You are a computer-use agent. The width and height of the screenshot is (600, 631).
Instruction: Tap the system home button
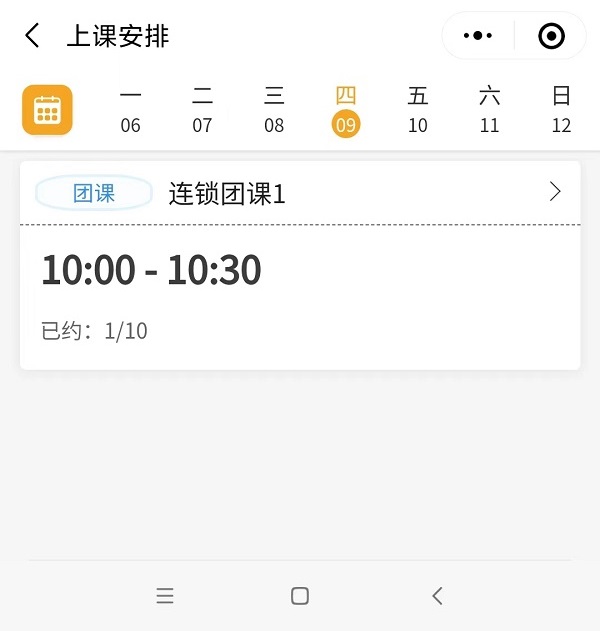[299, 596]
